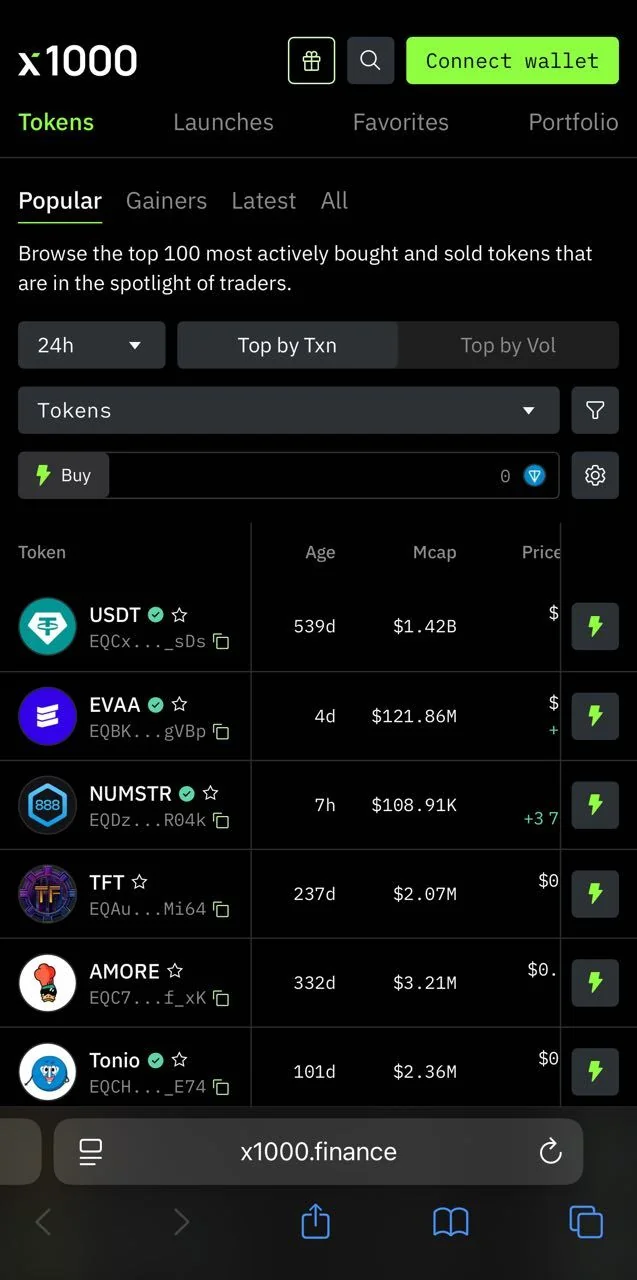Screen dimensions: 637x1280
Task: Show the Latest tokens list
Action: coord(264,201)
